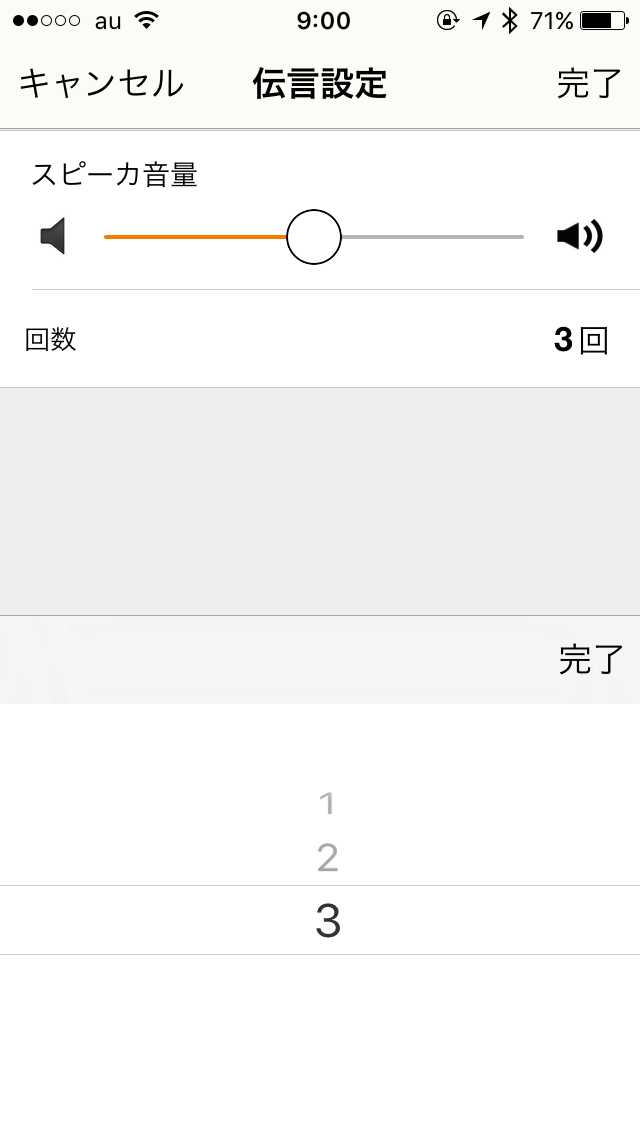Tap 完了 in the top navigation bar

[x=589, y=84]
